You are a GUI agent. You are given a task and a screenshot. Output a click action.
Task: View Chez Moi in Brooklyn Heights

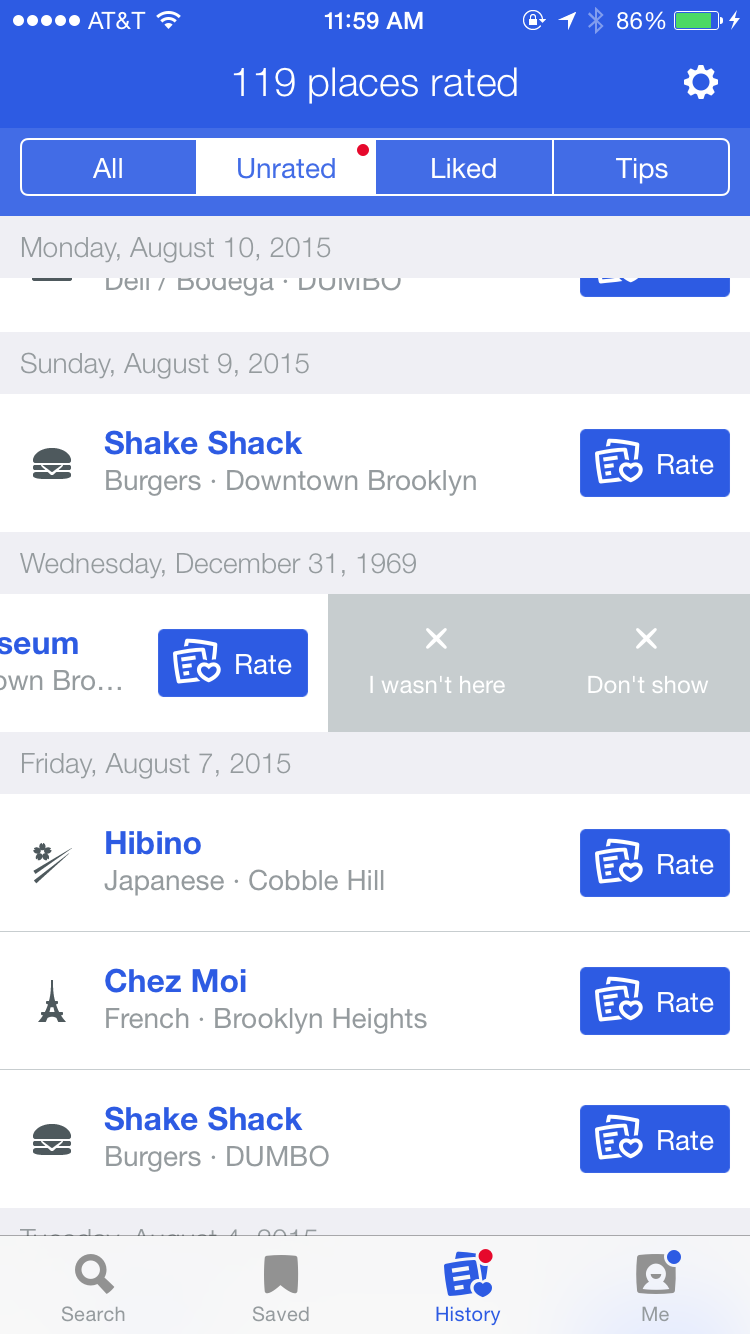coord(176,982)
